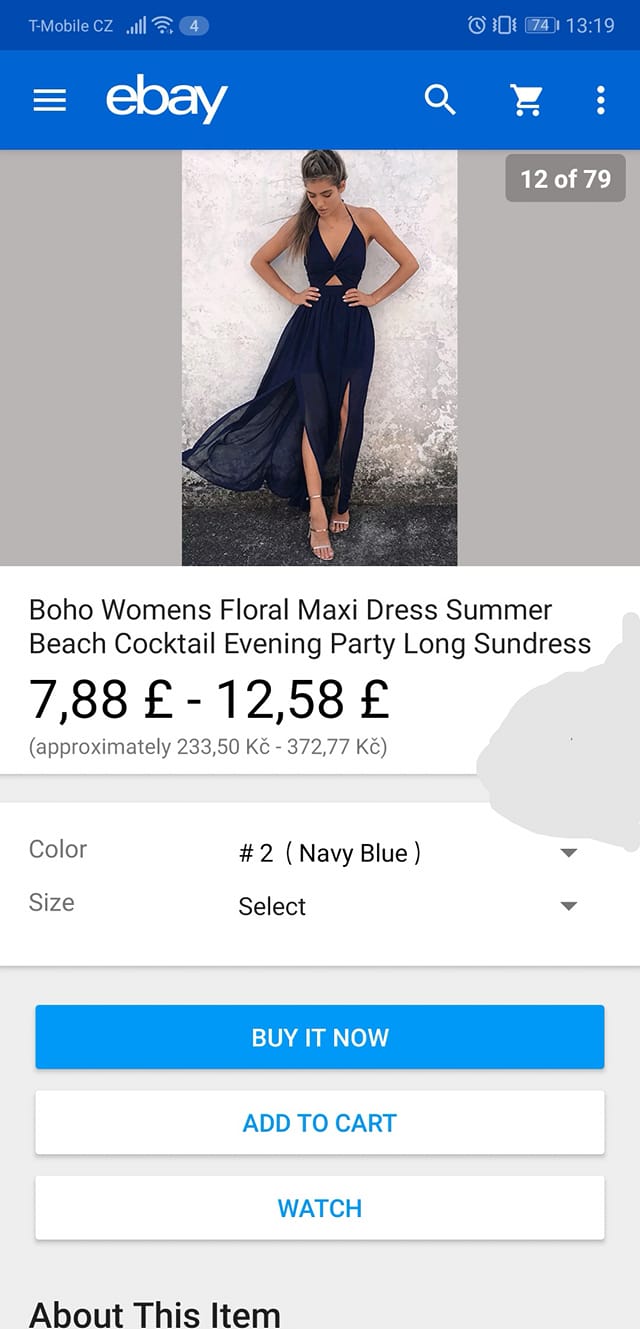This screenshot has height=1329, width=640.
Task: Add the dress to cart
Action: coord(320,1123)
